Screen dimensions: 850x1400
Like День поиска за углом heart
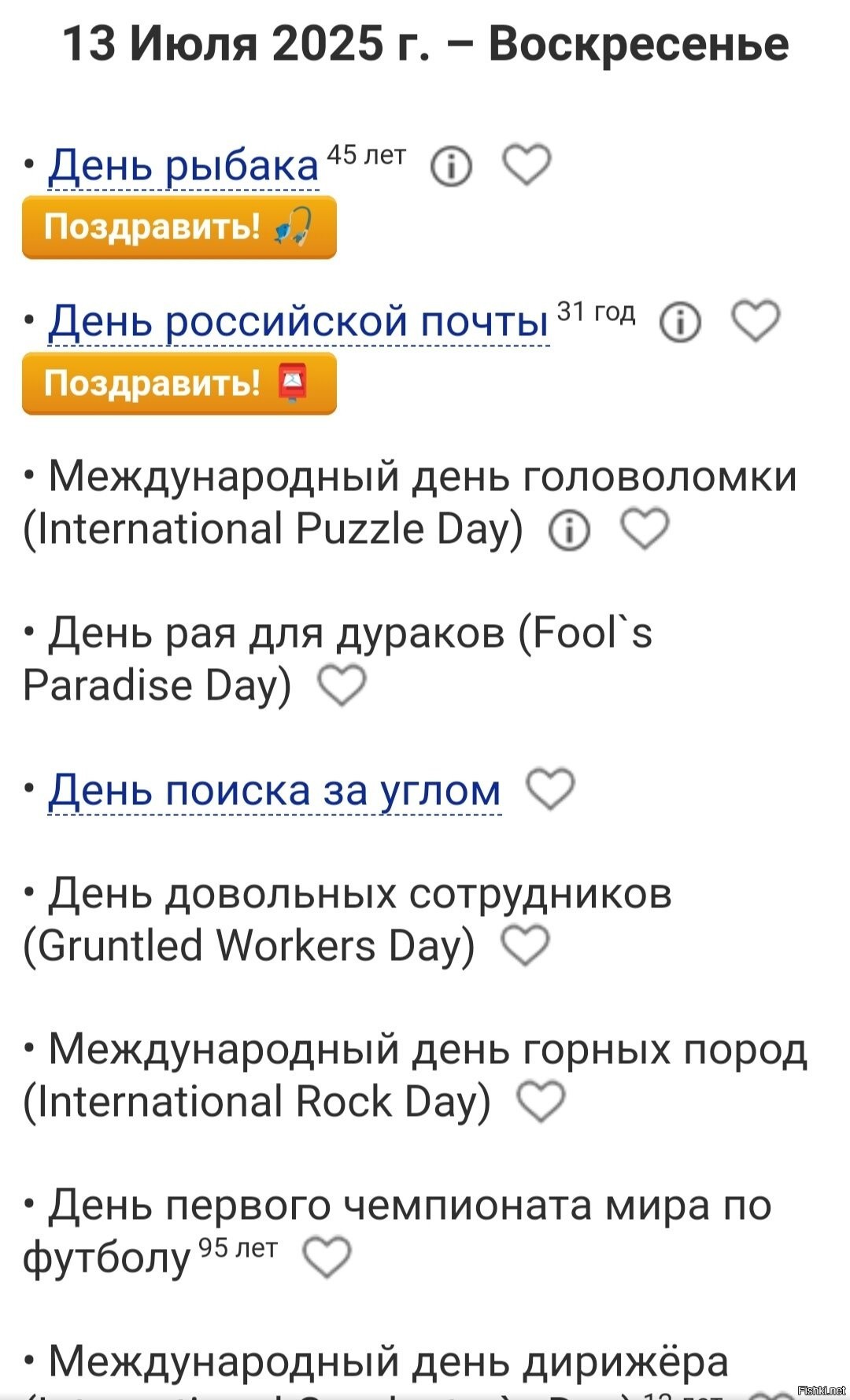point(550,789)
